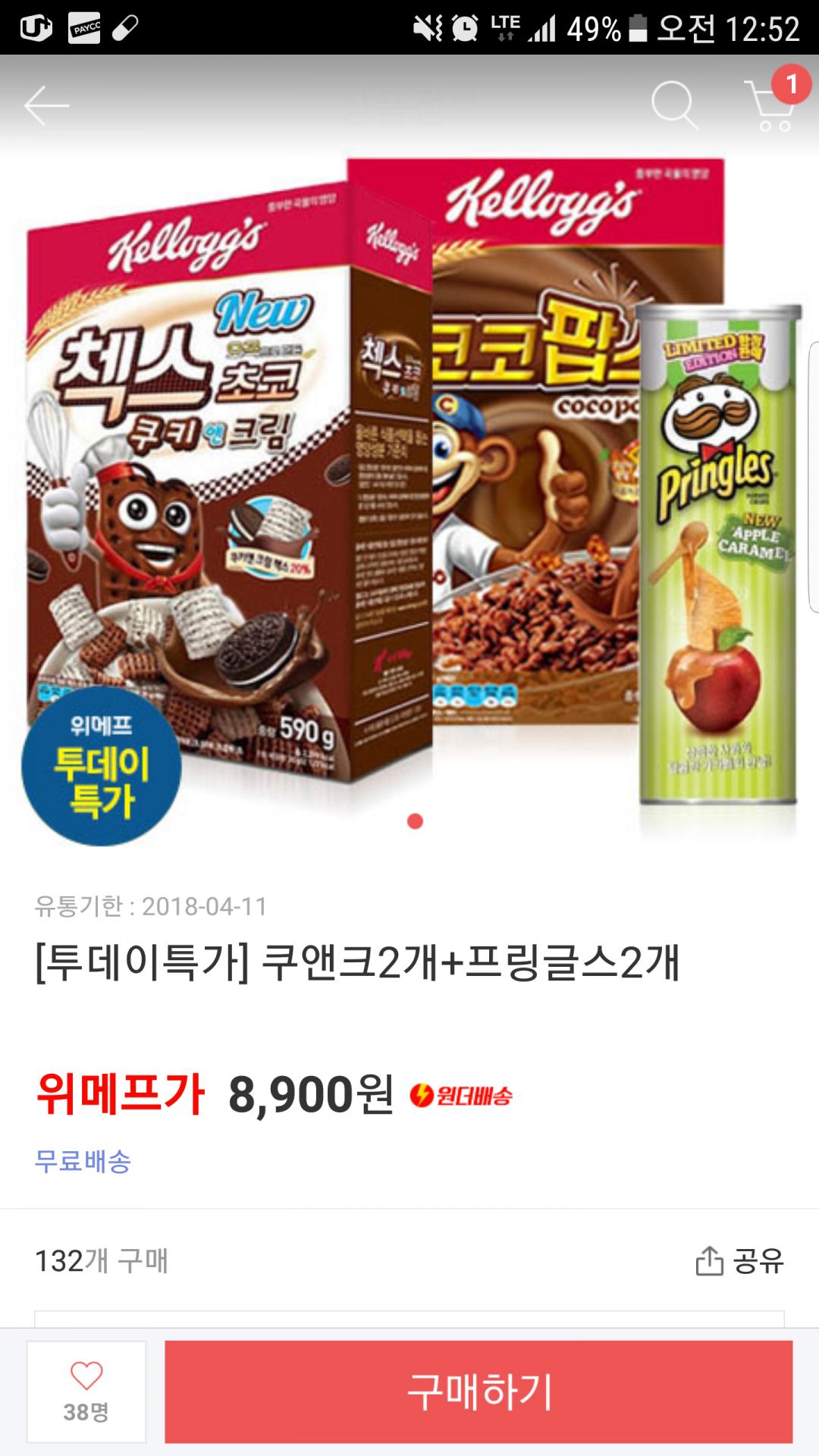Open the shopping cart

point(771,105)
